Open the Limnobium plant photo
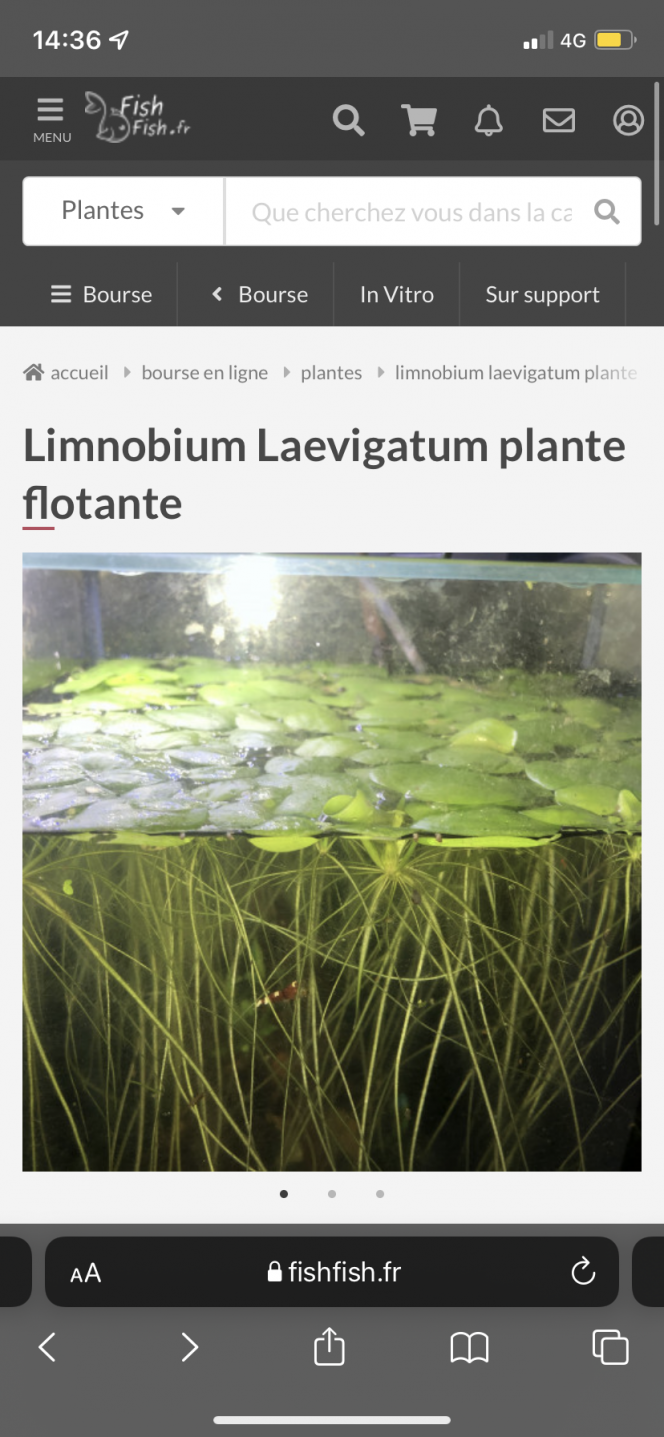The height and width of the screenshot is (1437, 664). (332, 861)
